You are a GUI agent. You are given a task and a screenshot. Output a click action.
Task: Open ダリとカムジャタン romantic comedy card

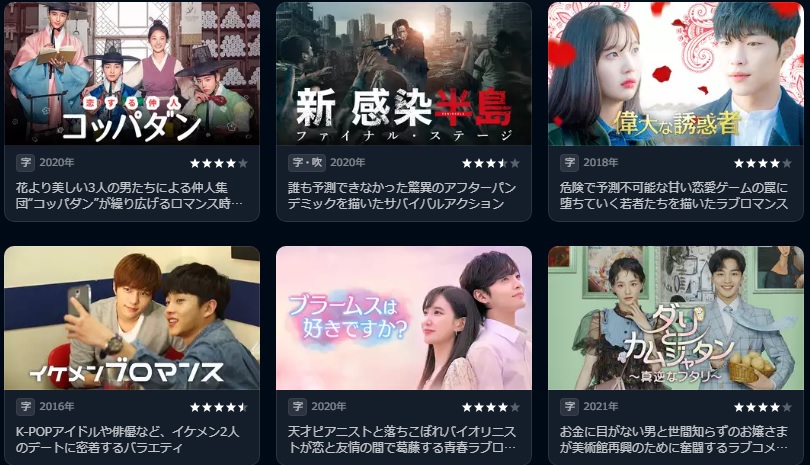[676, 318]
